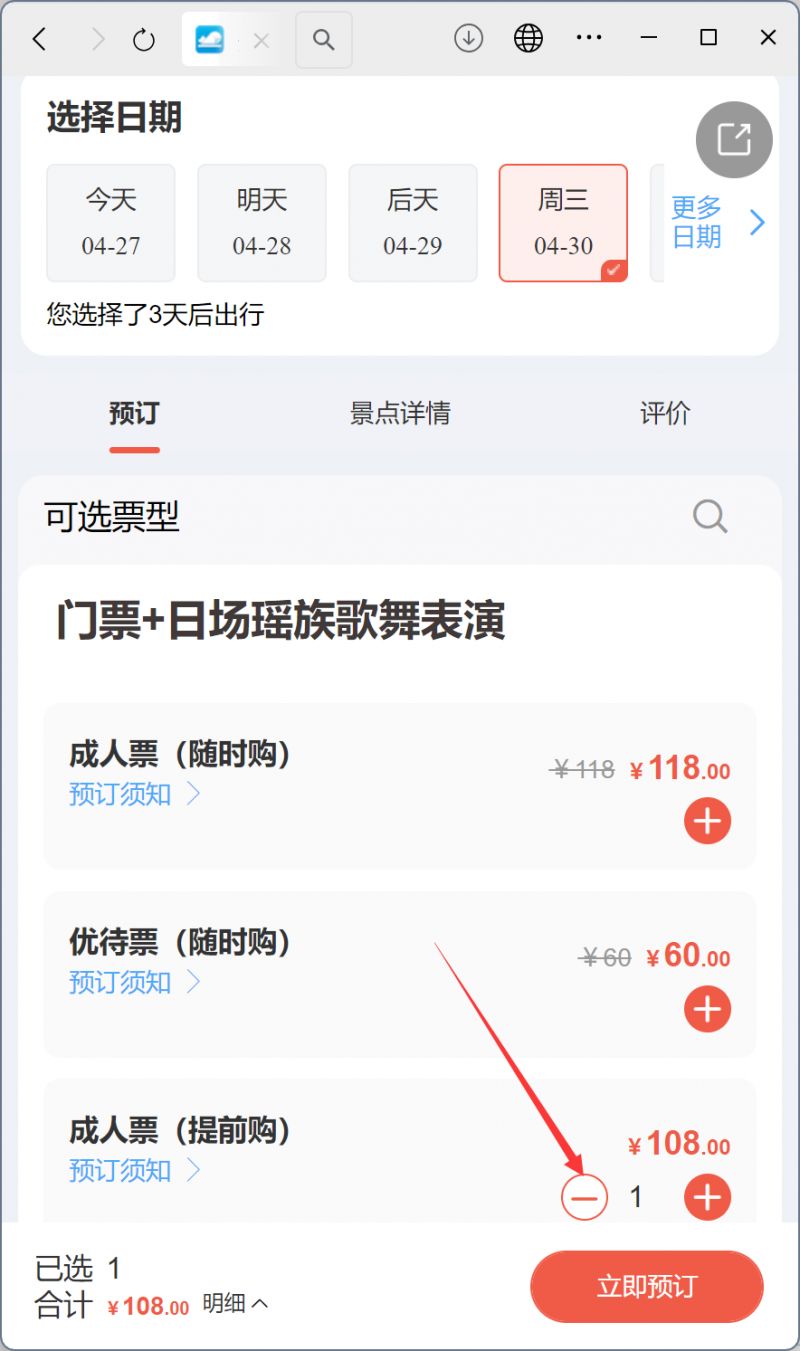The height and width of the screenshot is (1351, 800).
Task: Select 明天 04-28 as the date
Action: pyautogui.click(x=262, y=223)
